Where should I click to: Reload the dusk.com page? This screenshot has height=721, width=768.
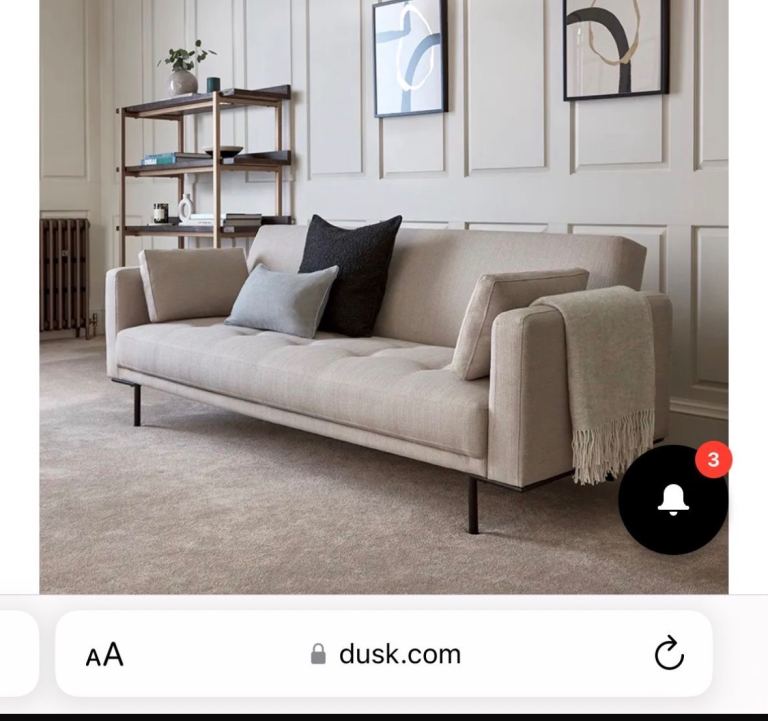(668, 655)
